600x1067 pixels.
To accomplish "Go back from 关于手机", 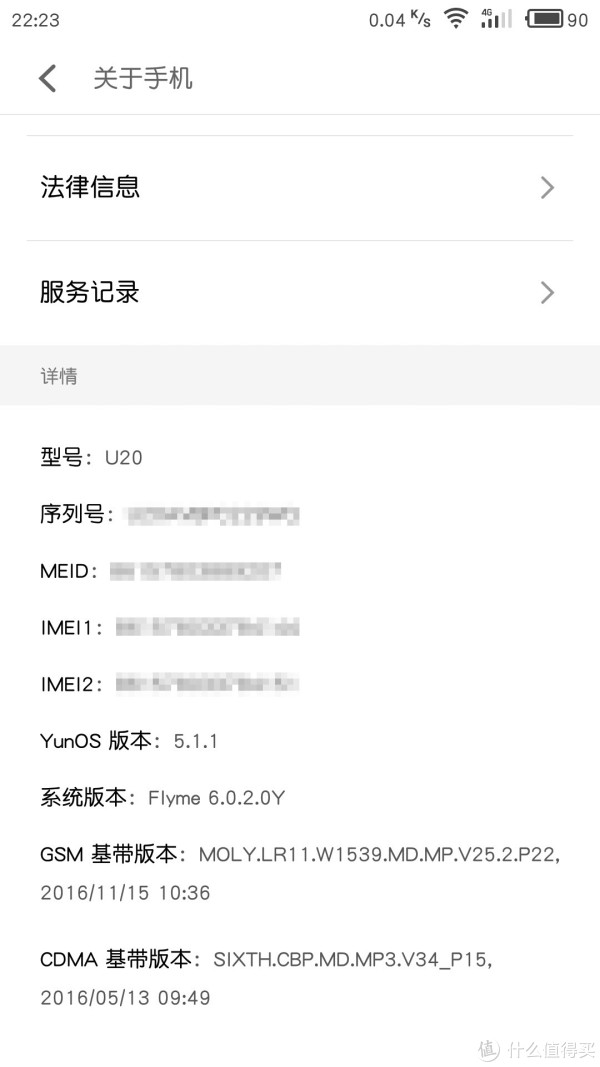I will point(48,78).
